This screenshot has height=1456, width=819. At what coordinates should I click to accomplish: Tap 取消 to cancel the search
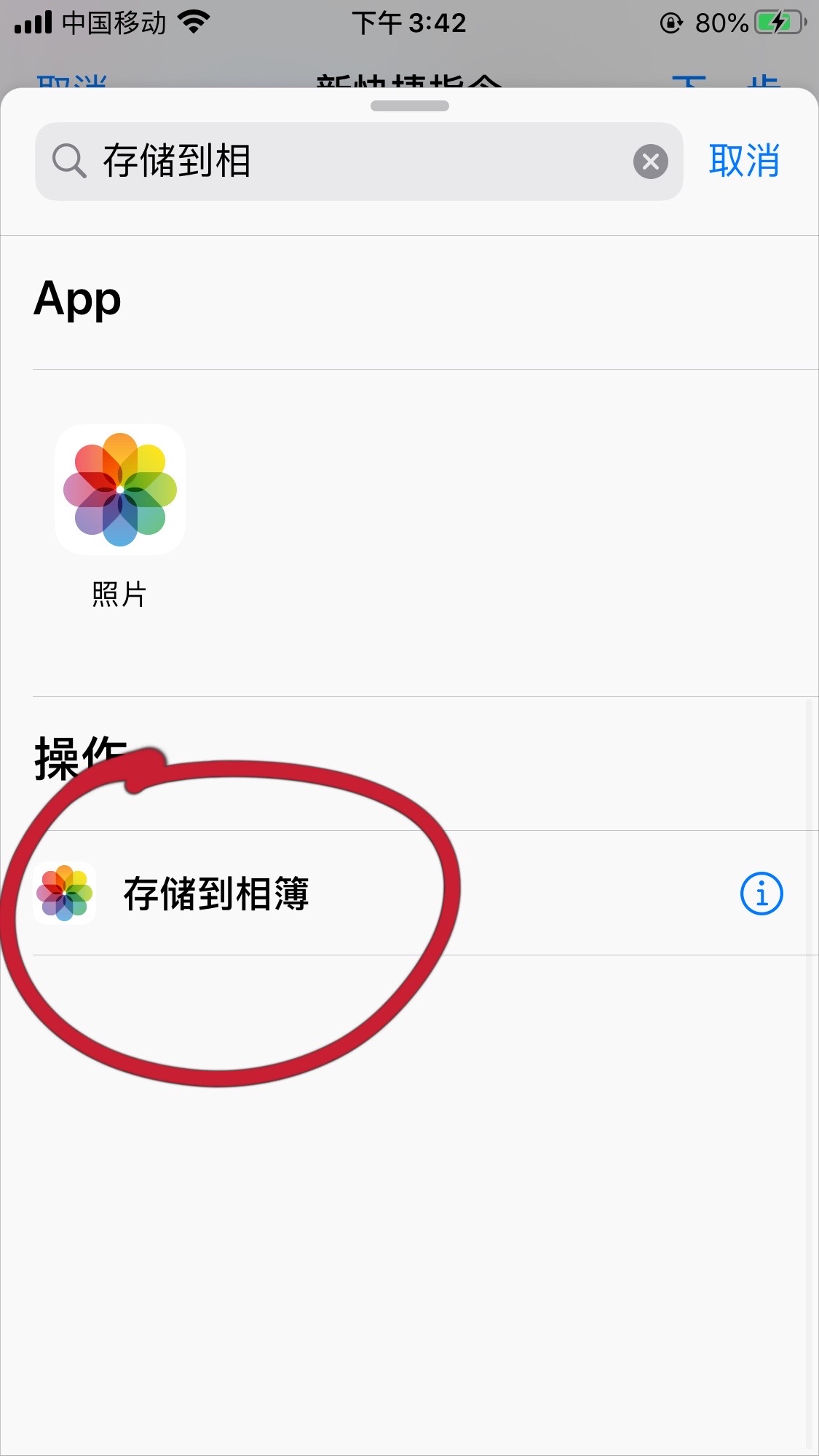pos(744,161)
